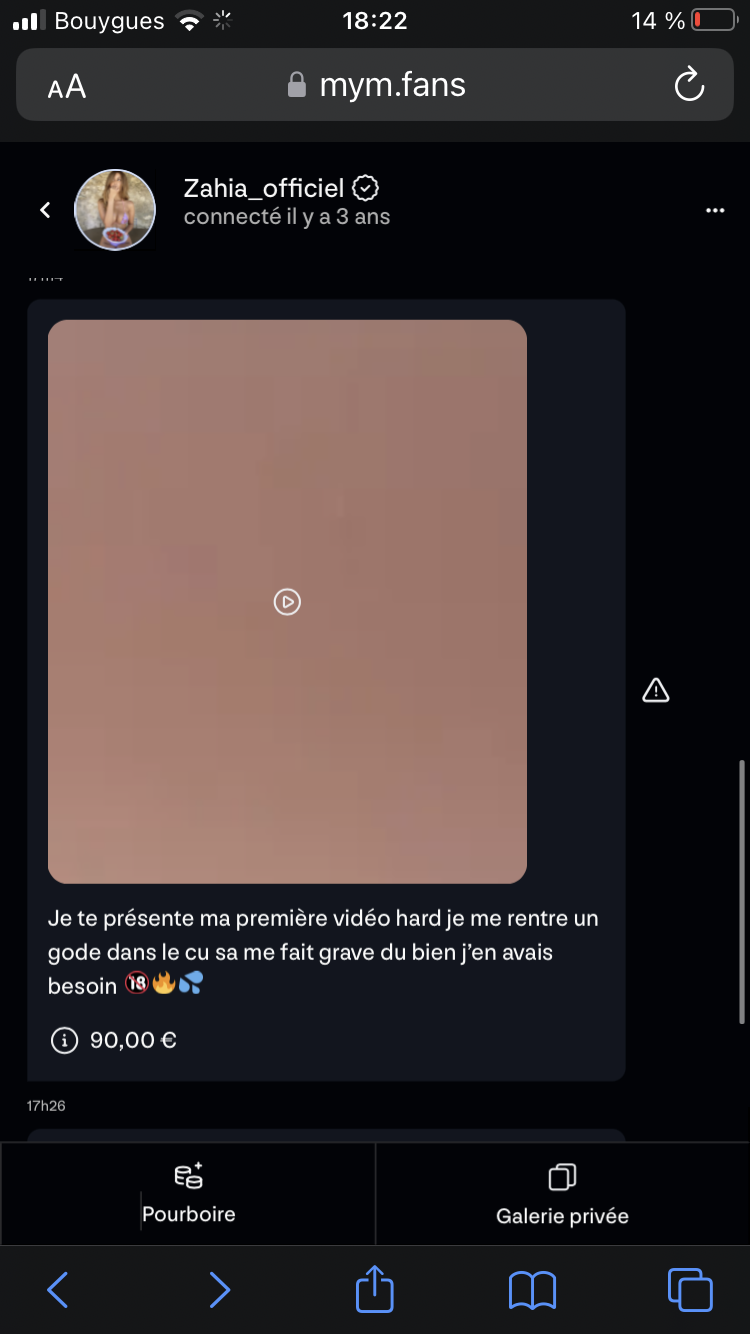Go back in Safari history

pyautogui.click(x=58, y=1290)
